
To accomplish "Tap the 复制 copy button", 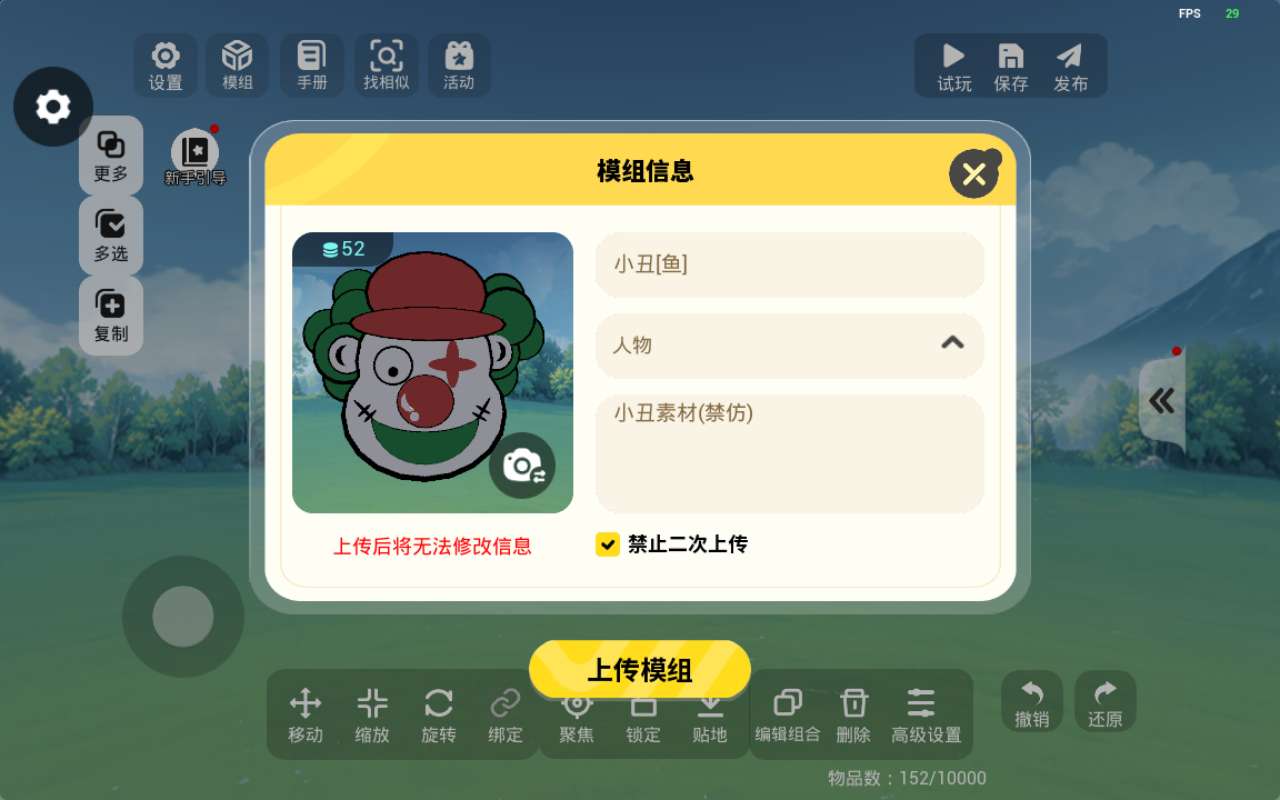I will (111, 316).
